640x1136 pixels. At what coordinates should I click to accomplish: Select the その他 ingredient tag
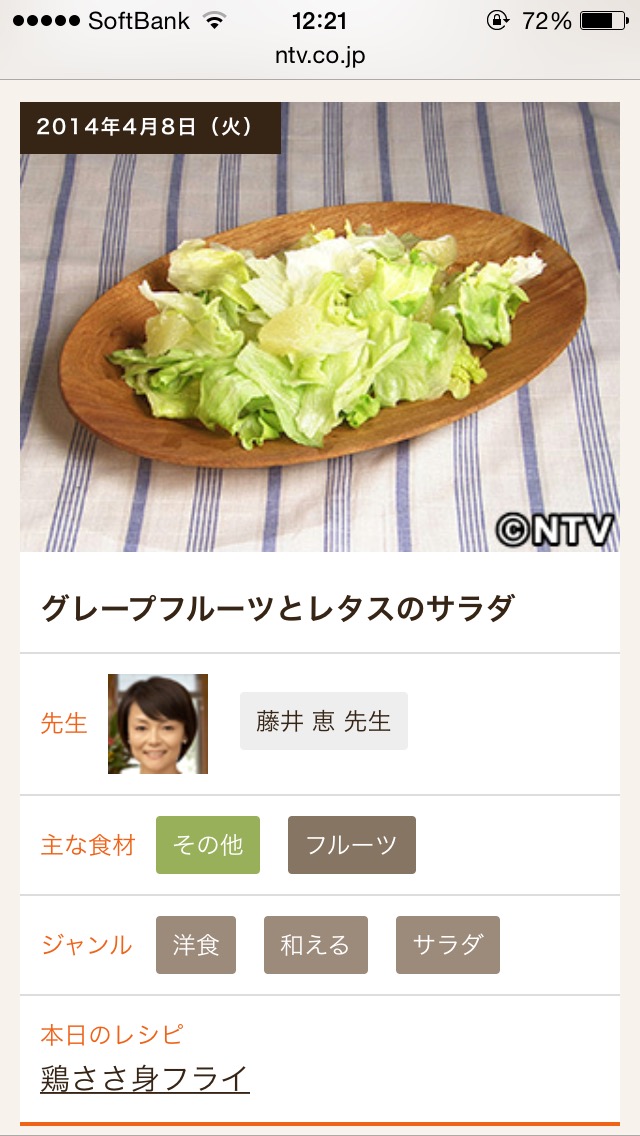pos(208,845)
